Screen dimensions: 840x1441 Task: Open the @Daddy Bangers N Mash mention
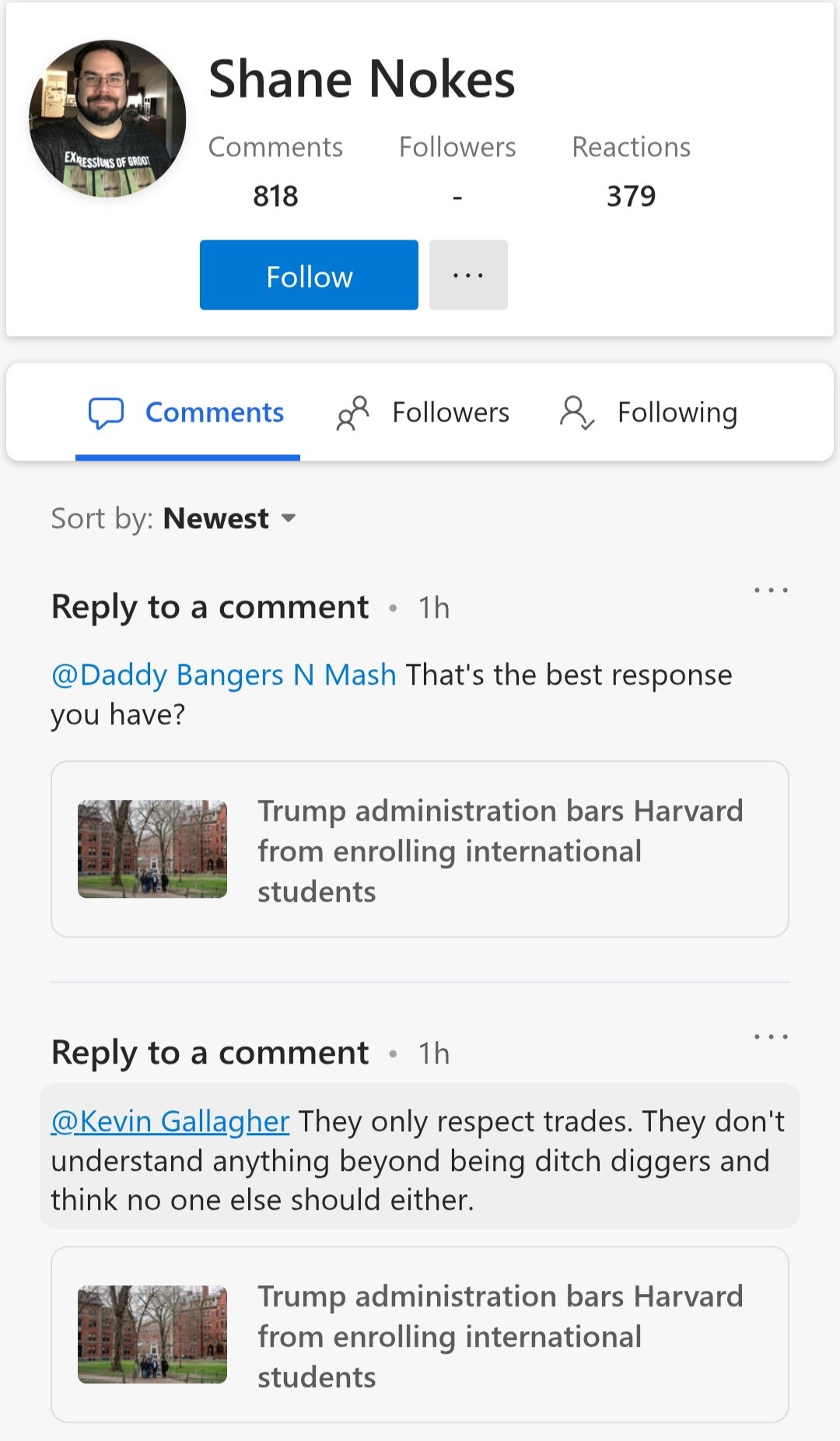[224, 675]
